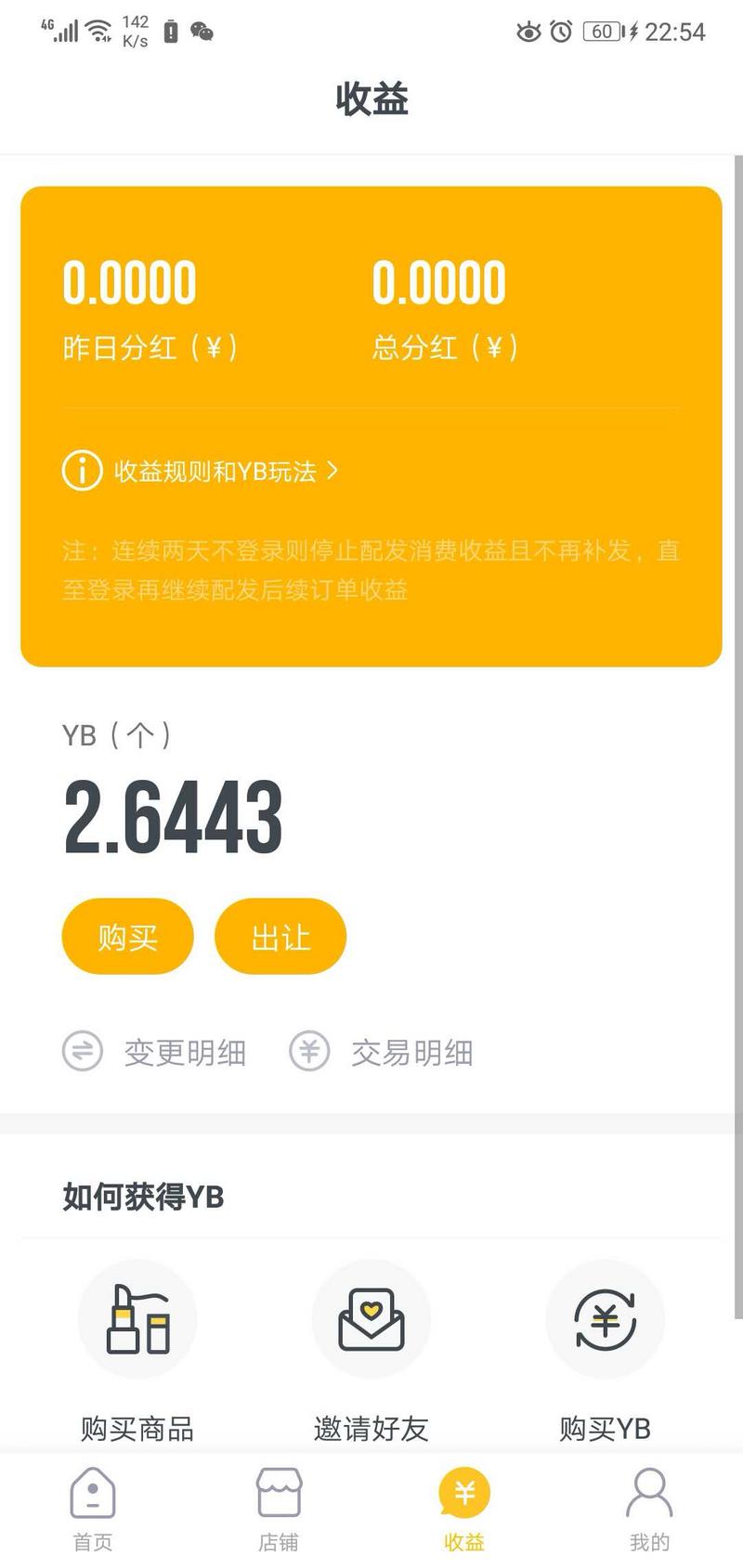Open 收益规则和YB玩法 rules link
This screenshot has width=743, height=1568.
pyautogui.click(x=214, y=472)
